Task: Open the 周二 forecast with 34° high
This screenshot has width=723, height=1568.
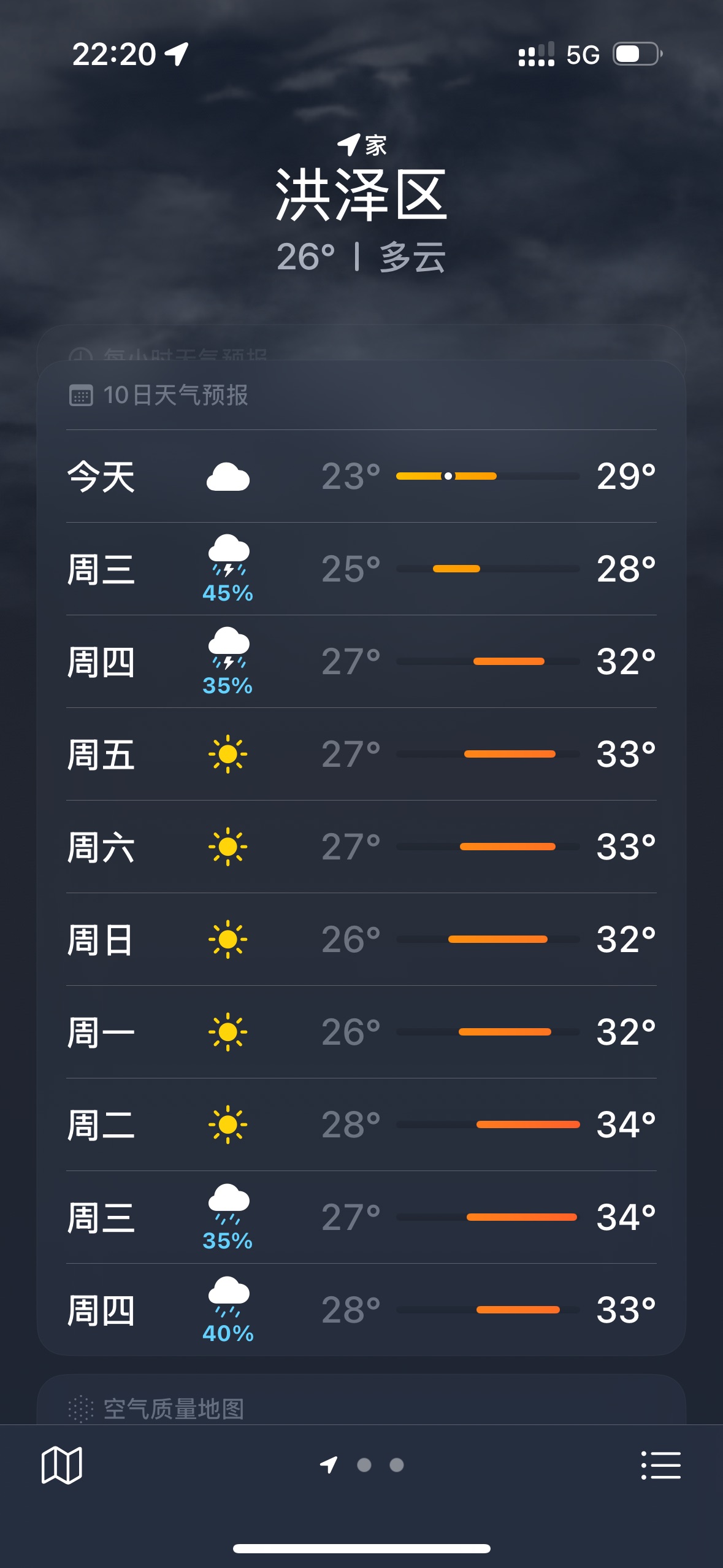Action: pos(361,1124)
